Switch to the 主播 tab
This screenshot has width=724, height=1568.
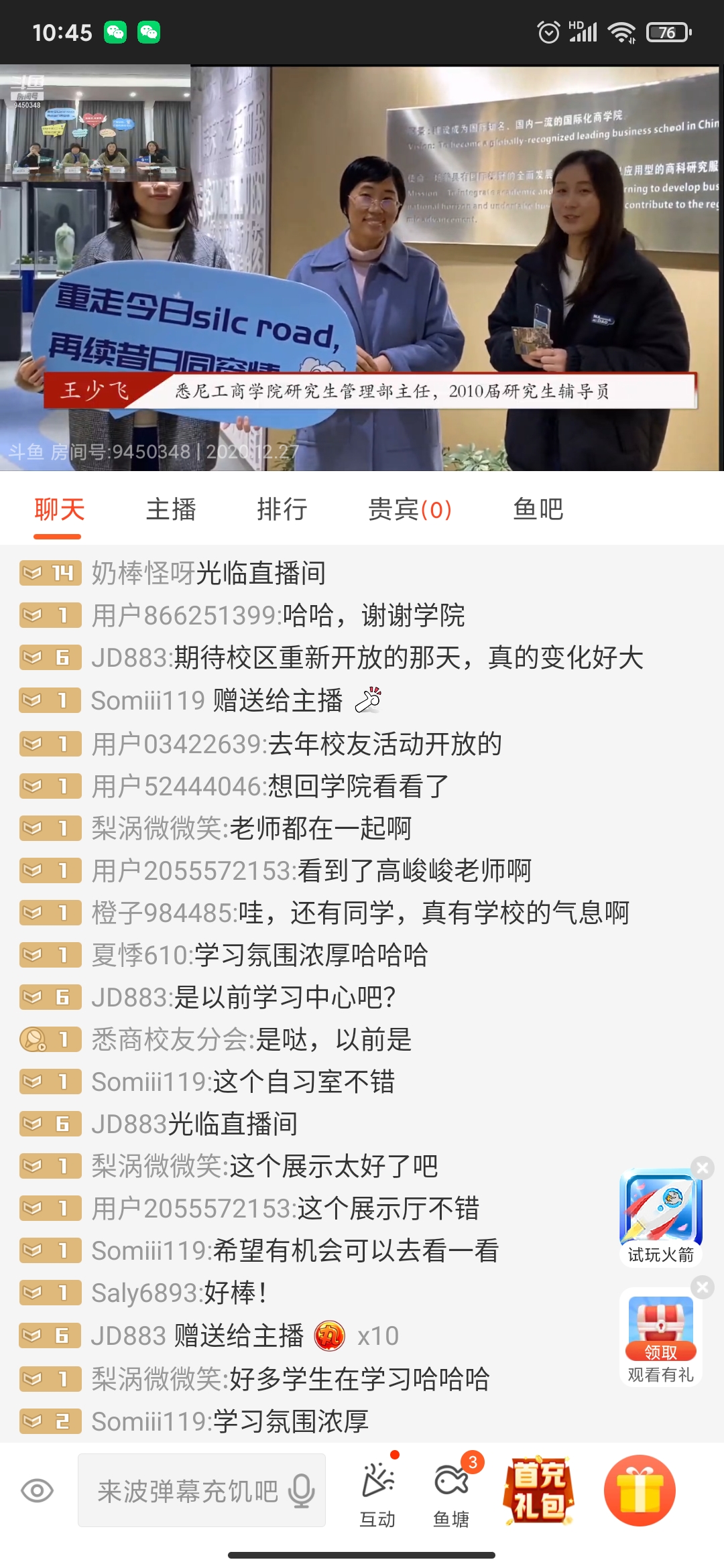point(171,509)
